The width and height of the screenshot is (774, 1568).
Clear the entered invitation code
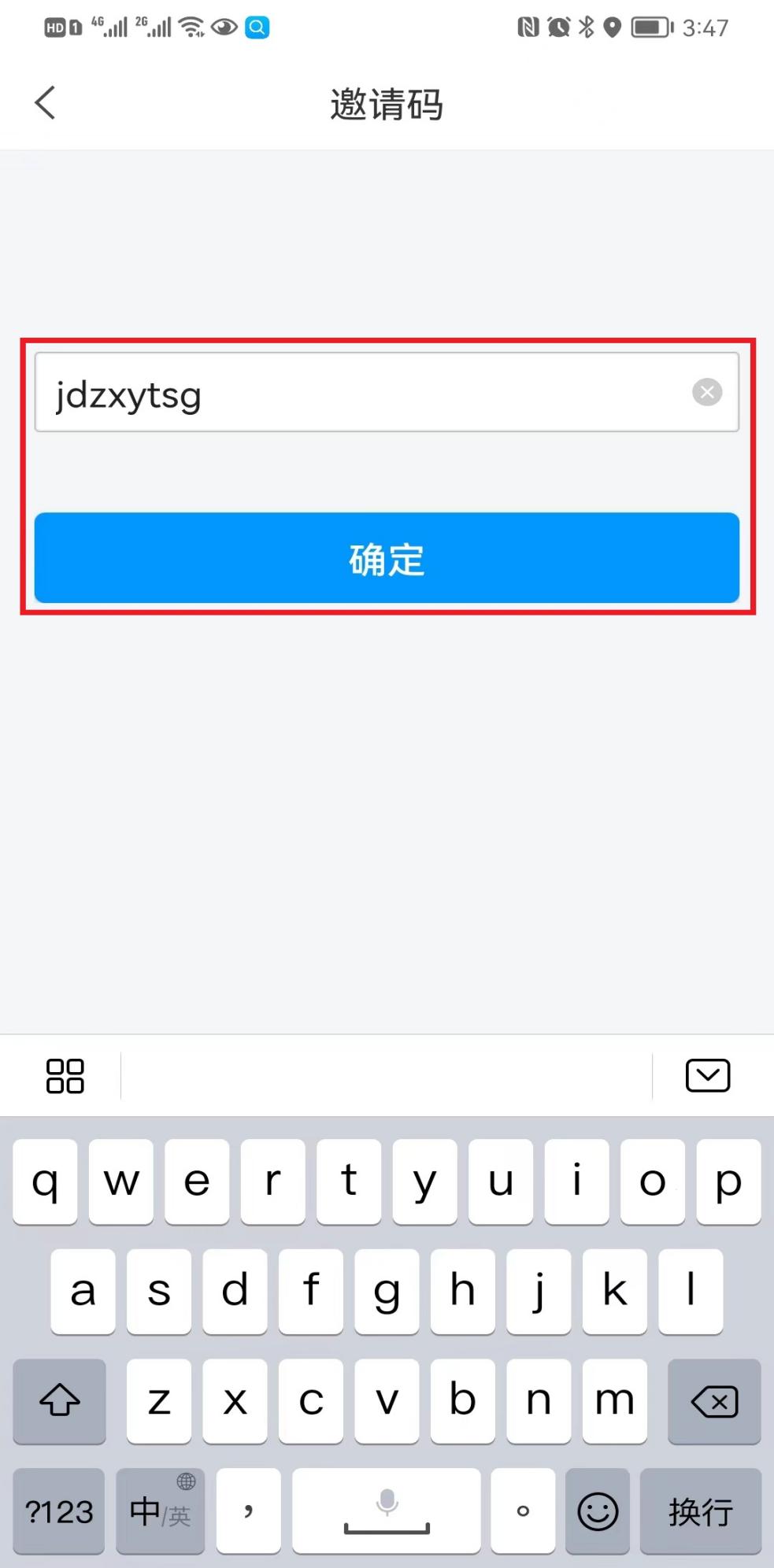pyautogui.click(x=706, y=392)
